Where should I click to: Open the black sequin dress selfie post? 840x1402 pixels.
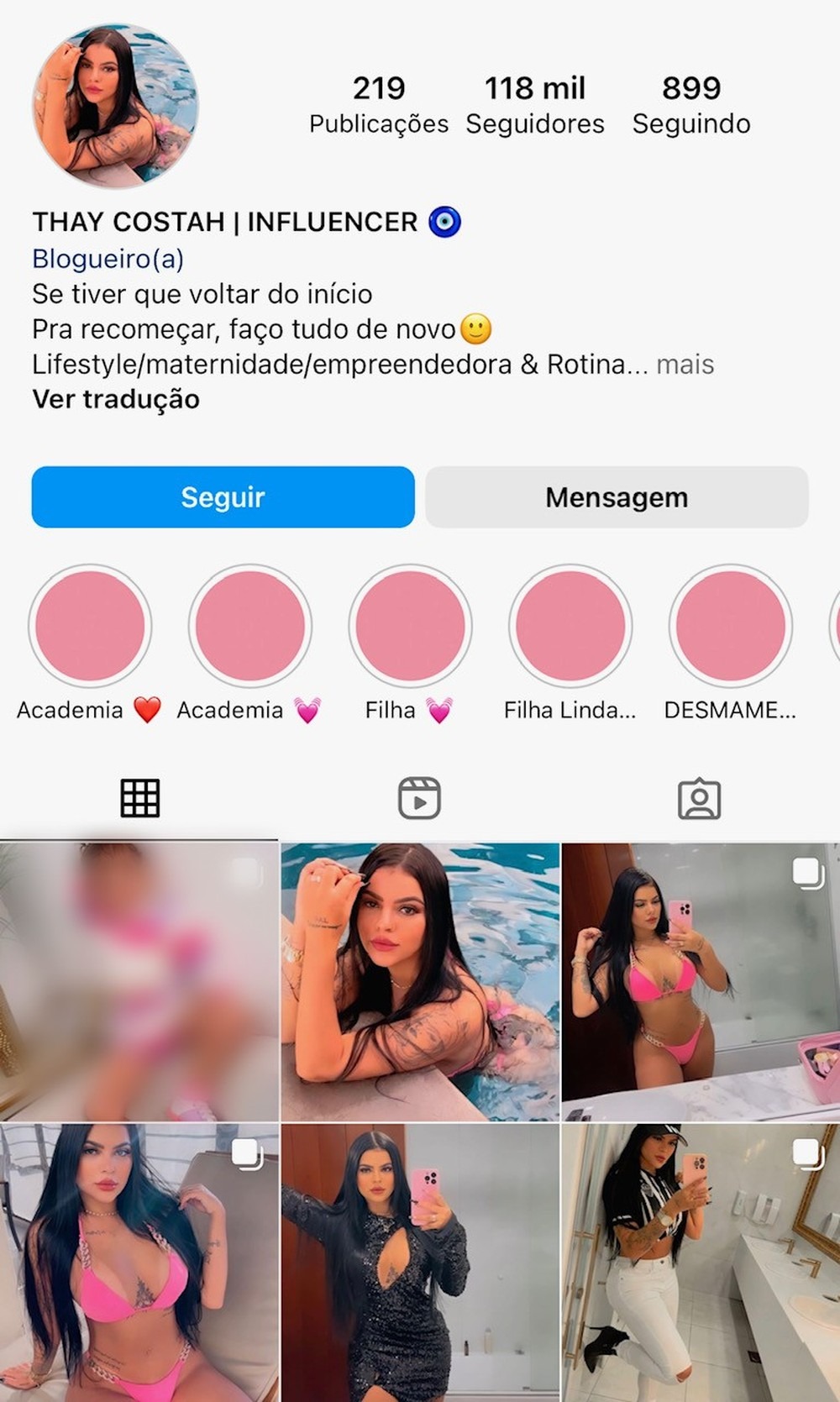coord(420,1263)
